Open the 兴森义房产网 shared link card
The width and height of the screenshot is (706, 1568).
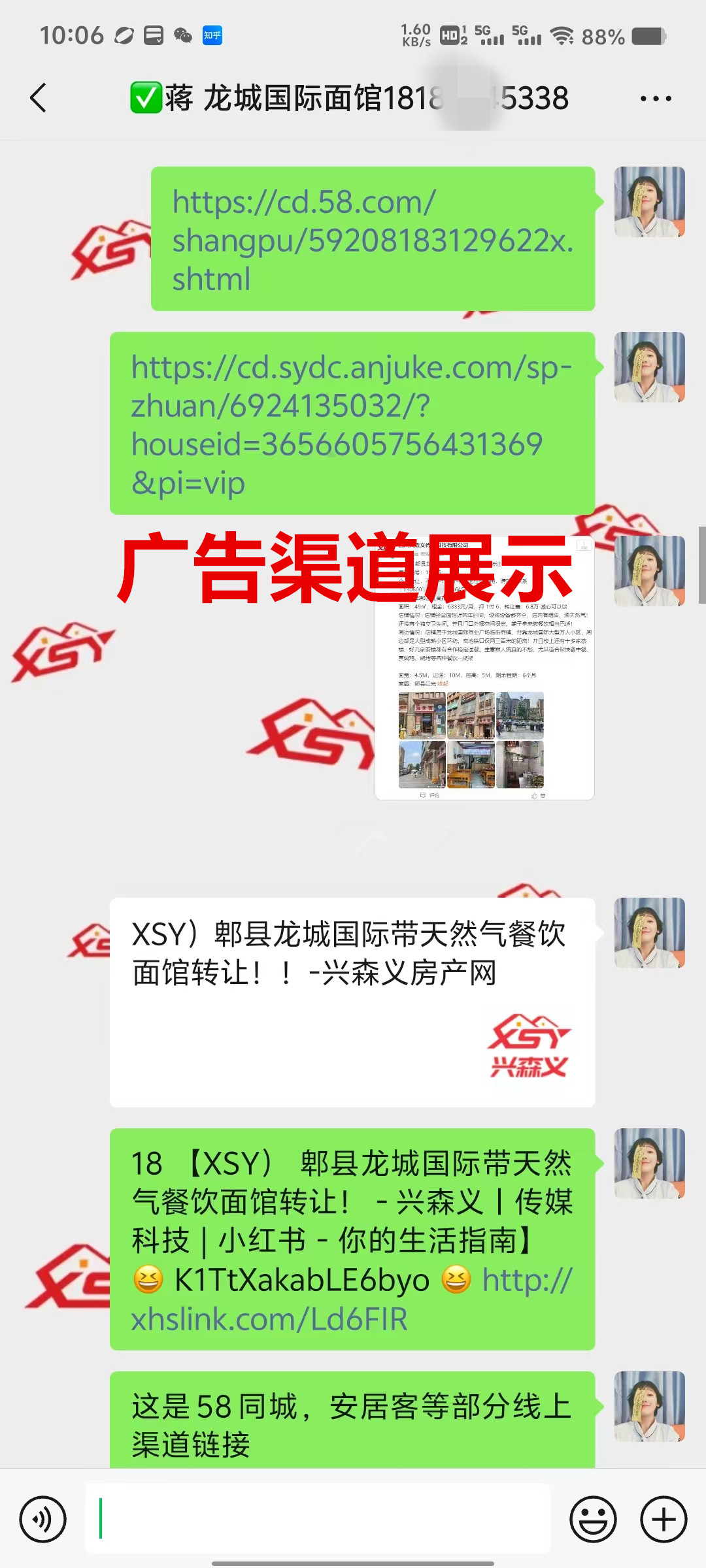pos(352,1002)
